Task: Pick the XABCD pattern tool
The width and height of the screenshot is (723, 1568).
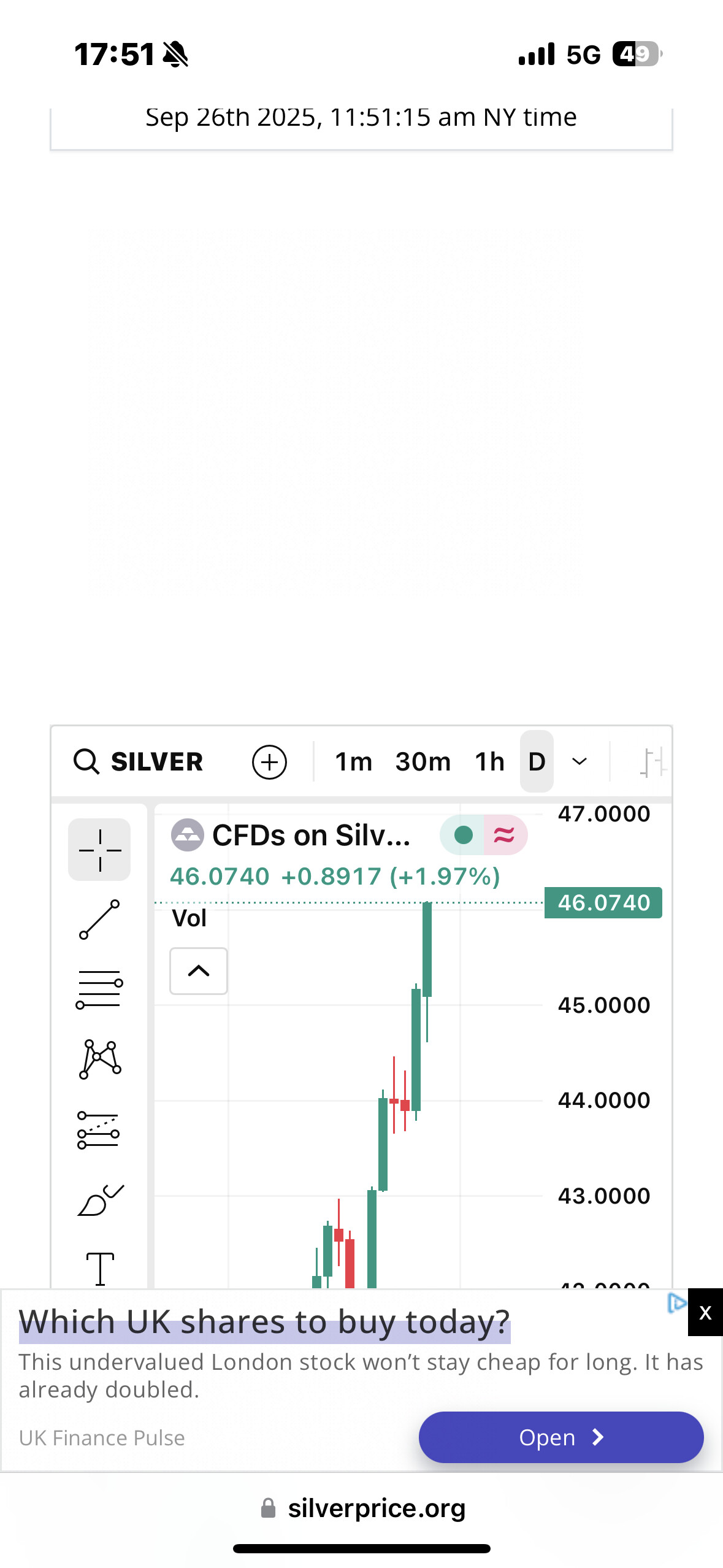Action: click(99, 1059)
